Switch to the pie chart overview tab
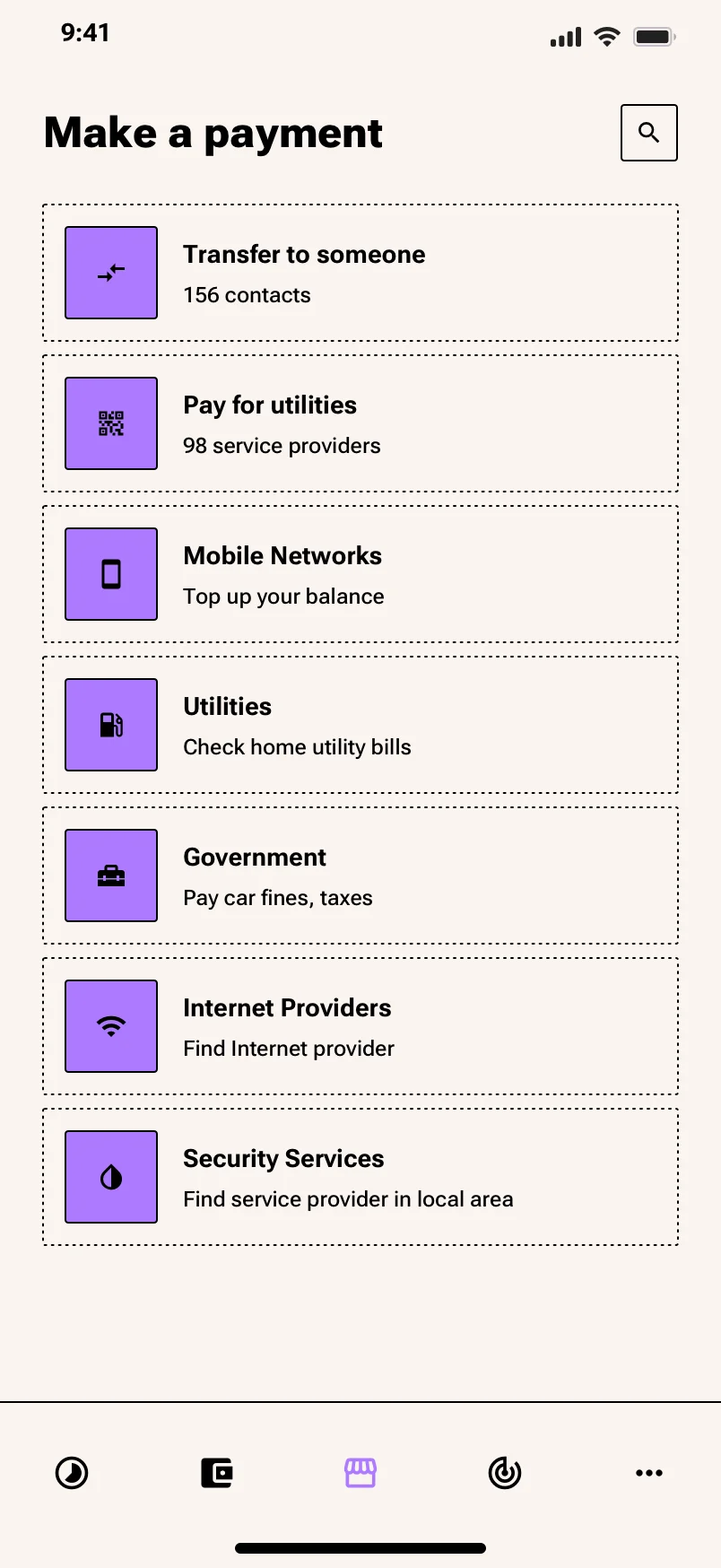Viewport: 721px width, 1568px height. click(x=72, y=1473)
